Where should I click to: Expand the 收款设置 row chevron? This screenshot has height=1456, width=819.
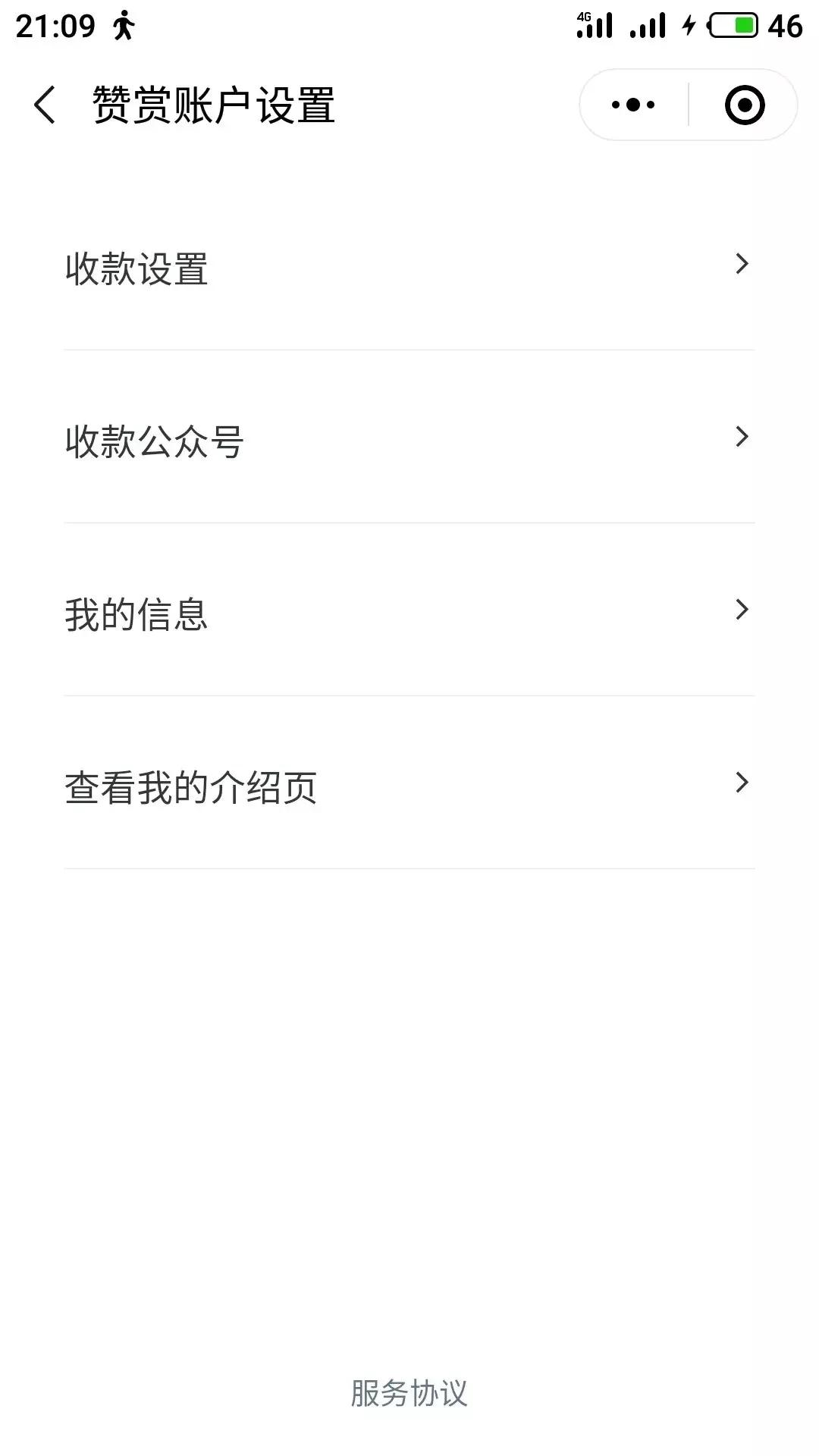click(x=741, y=265)
